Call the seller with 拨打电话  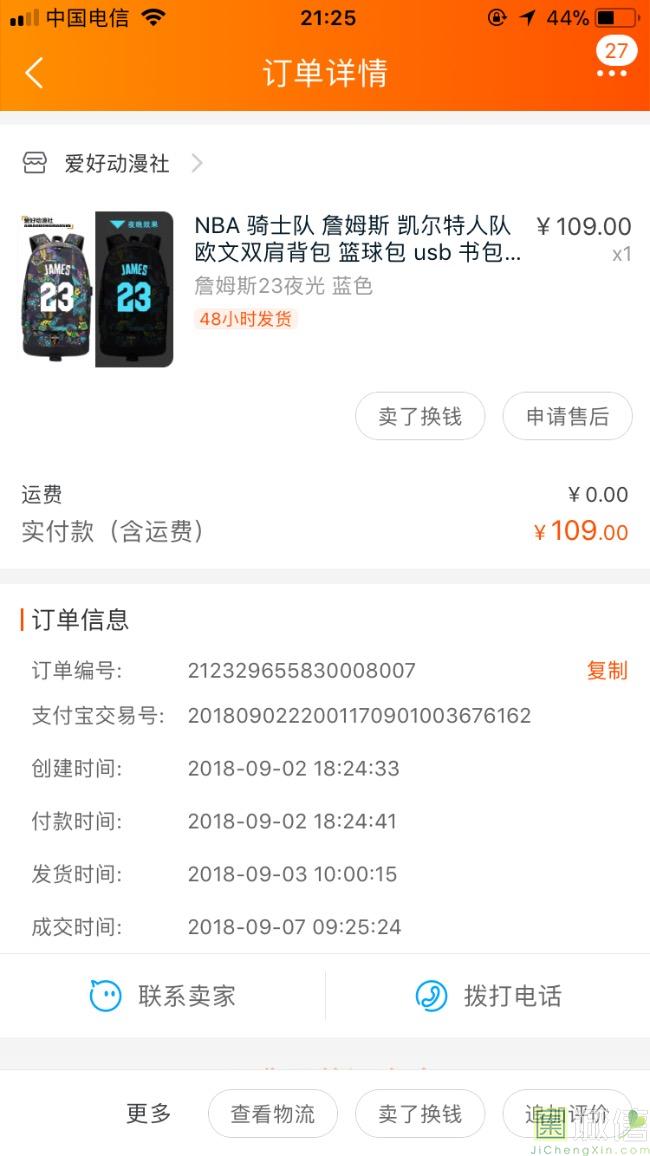(488, 996)
